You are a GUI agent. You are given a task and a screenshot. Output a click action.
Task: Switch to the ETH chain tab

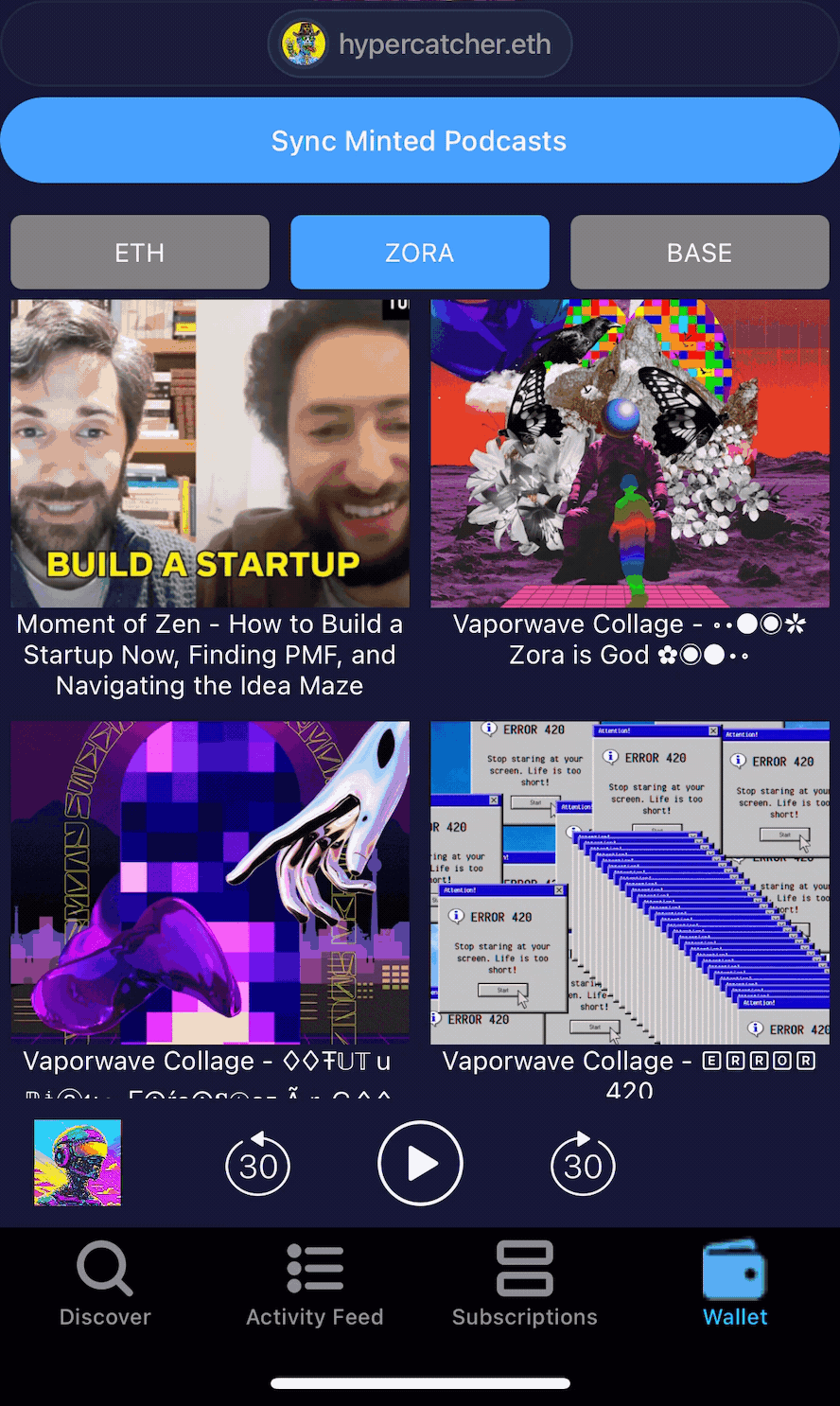pyautogui.click(x=140, y=253)
